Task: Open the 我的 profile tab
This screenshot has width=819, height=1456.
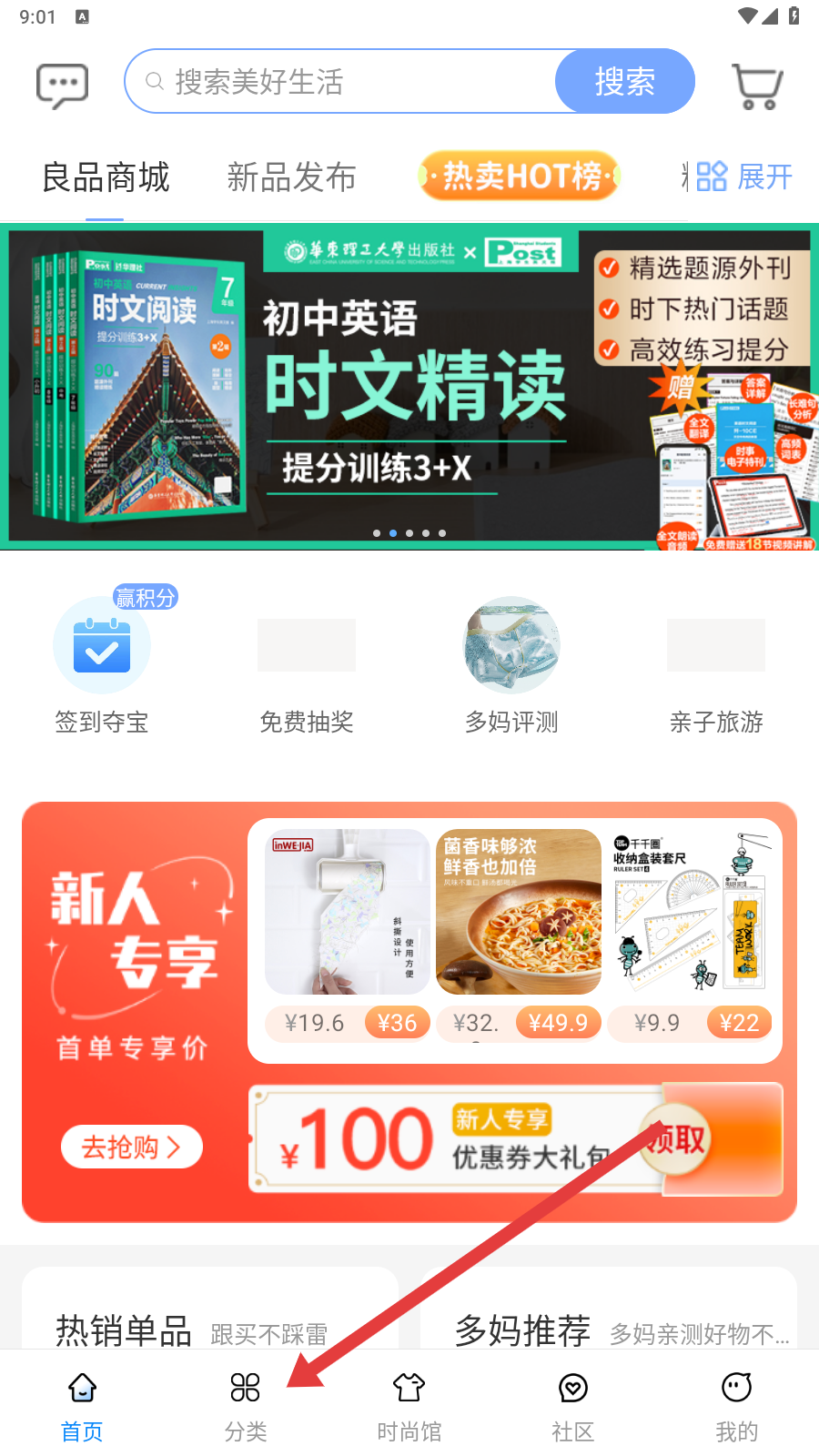Action: [x=736, y=1406]
